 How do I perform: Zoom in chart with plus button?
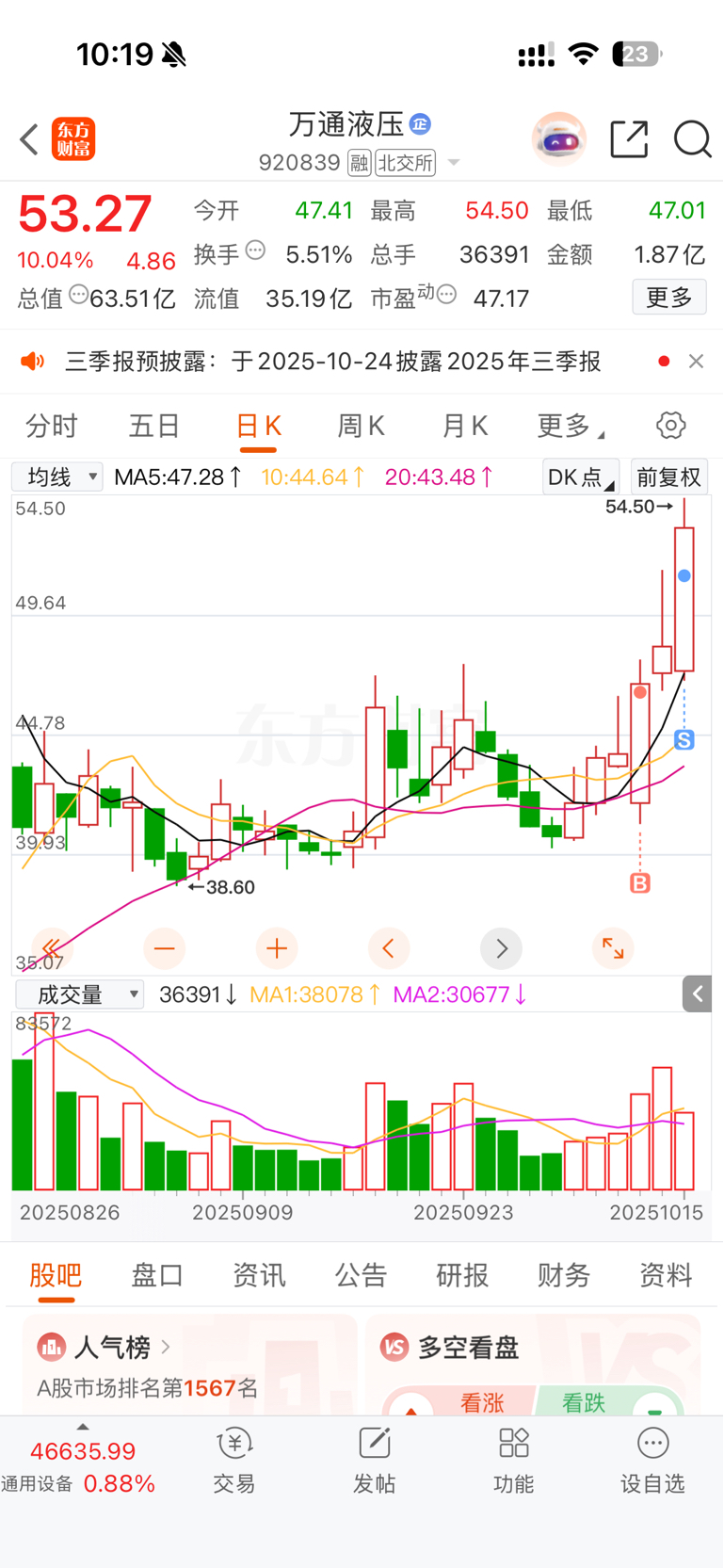tap(277, 948)
